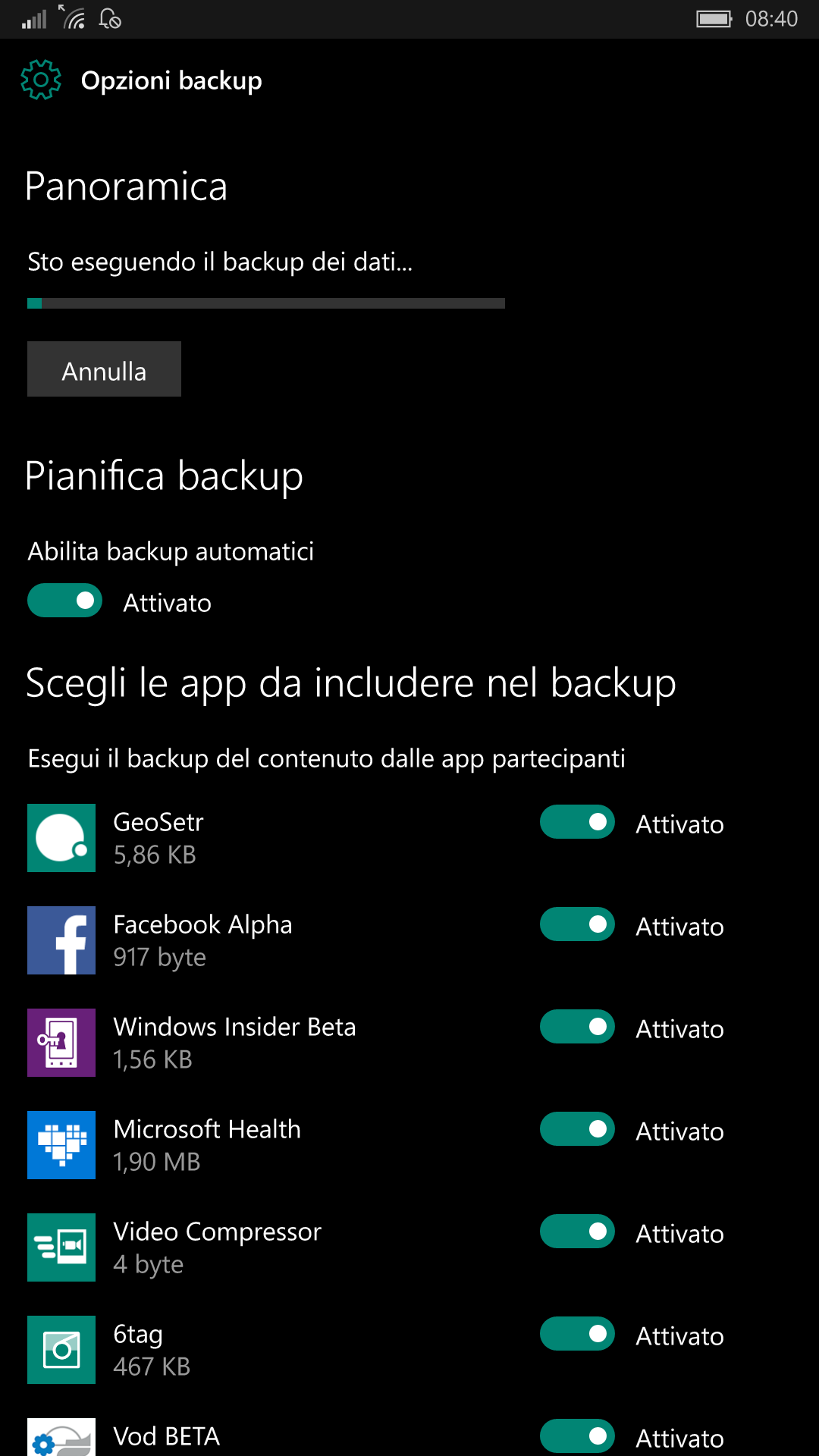Turn off Abilita backup automatici switch
Viewport: 819px width, 1456px height.
[64, 601]
